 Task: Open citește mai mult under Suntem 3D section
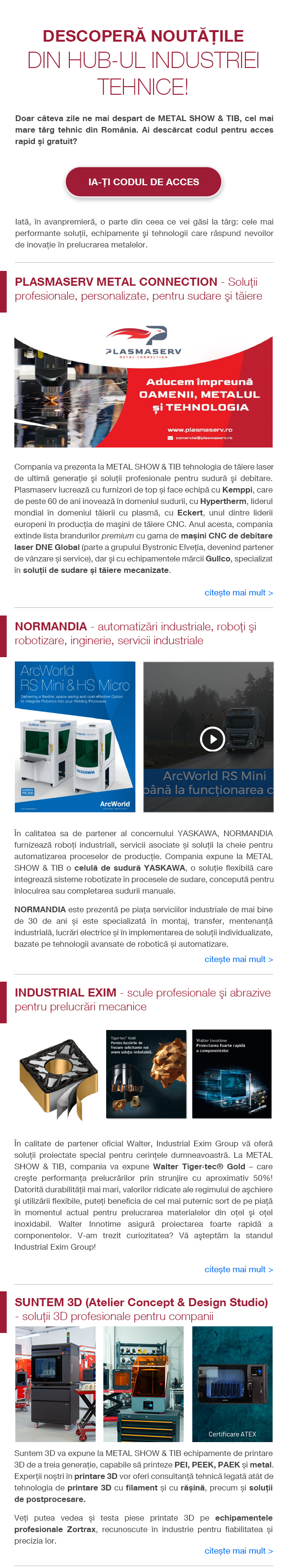tap(238, 1550)
